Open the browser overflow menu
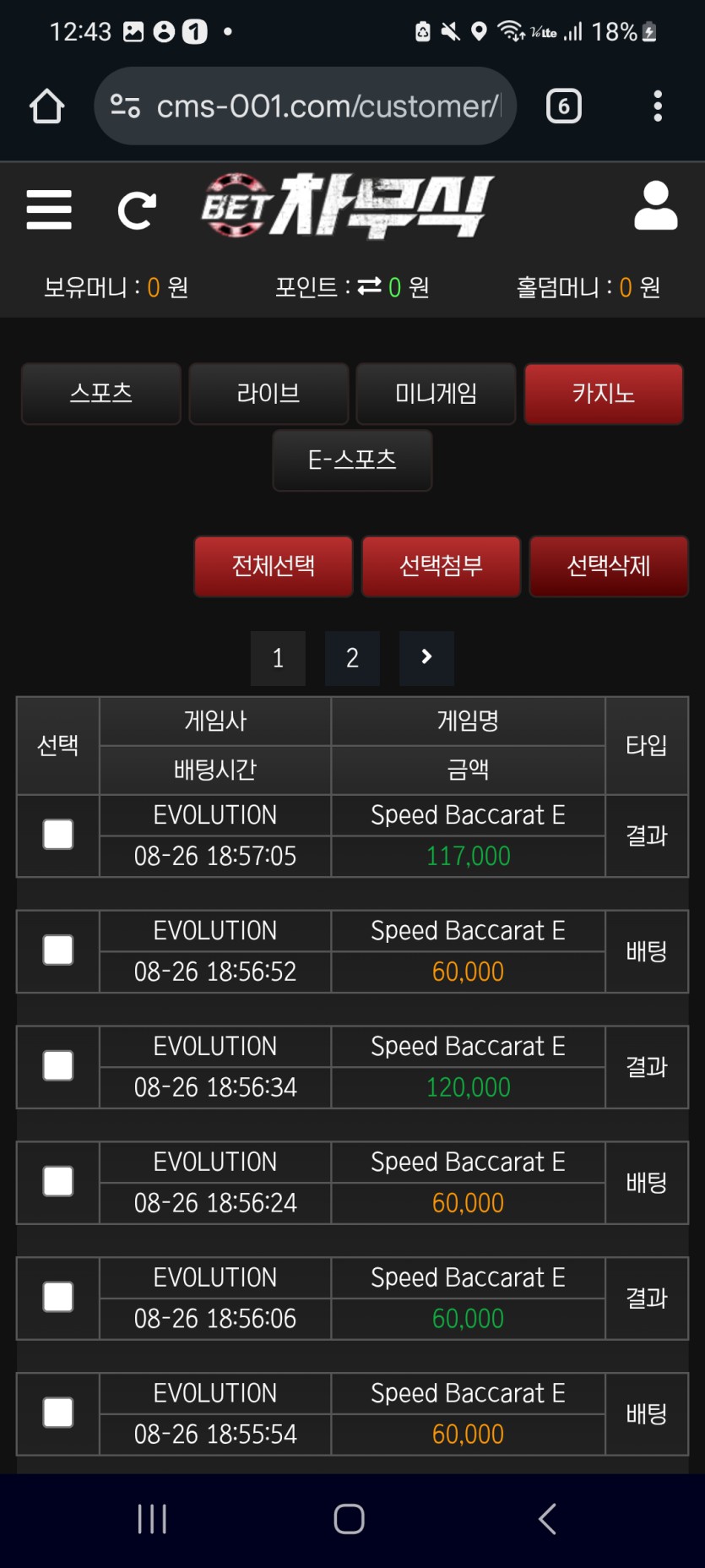The width and height of the screenshot is (705, 1568). pos(658,106)
